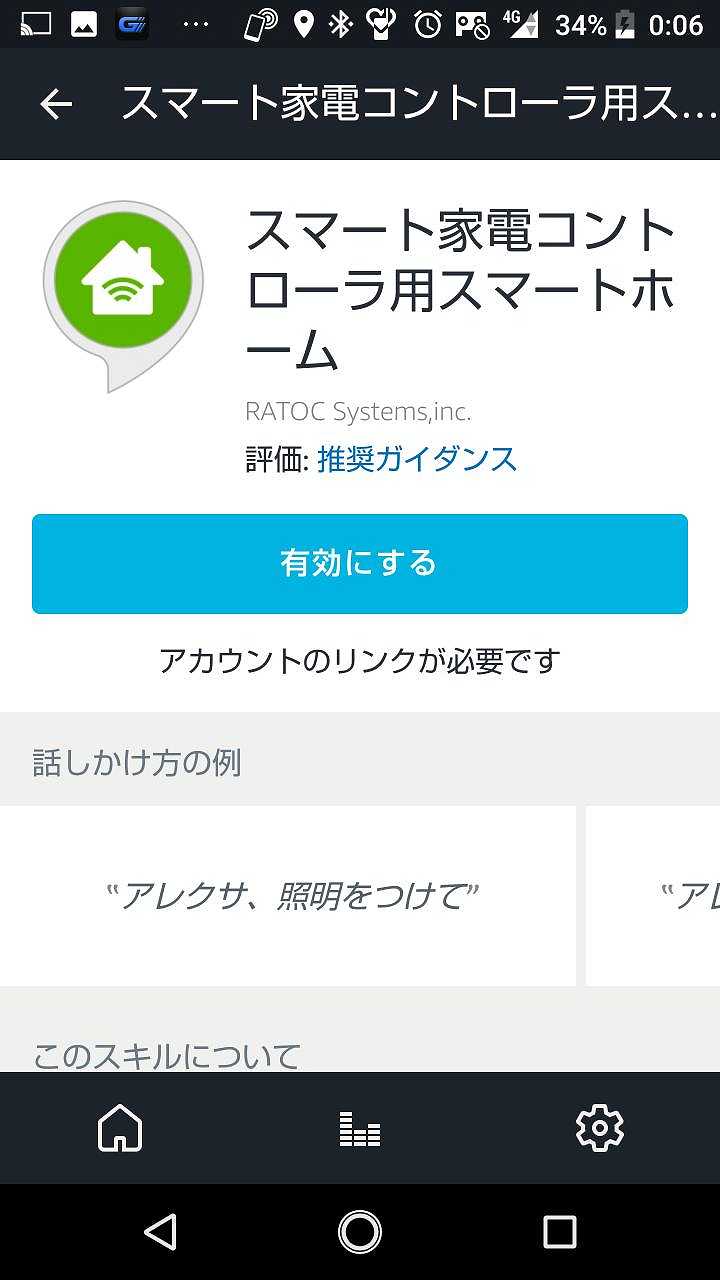Tap the system home button
This screenshot has width=720, height=1280.
pos(360,1232)
